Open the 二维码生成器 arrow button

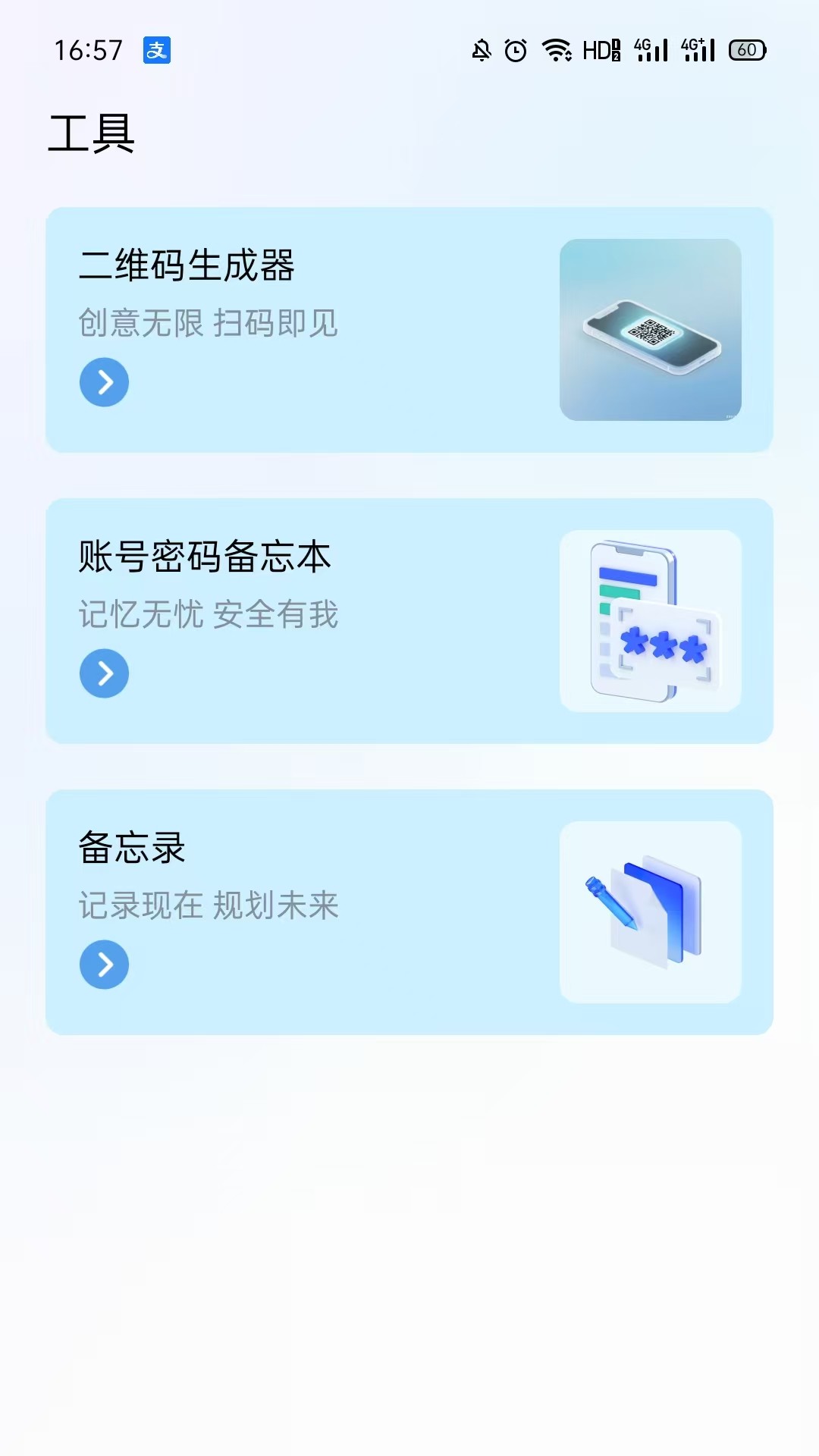click(104, 382)
